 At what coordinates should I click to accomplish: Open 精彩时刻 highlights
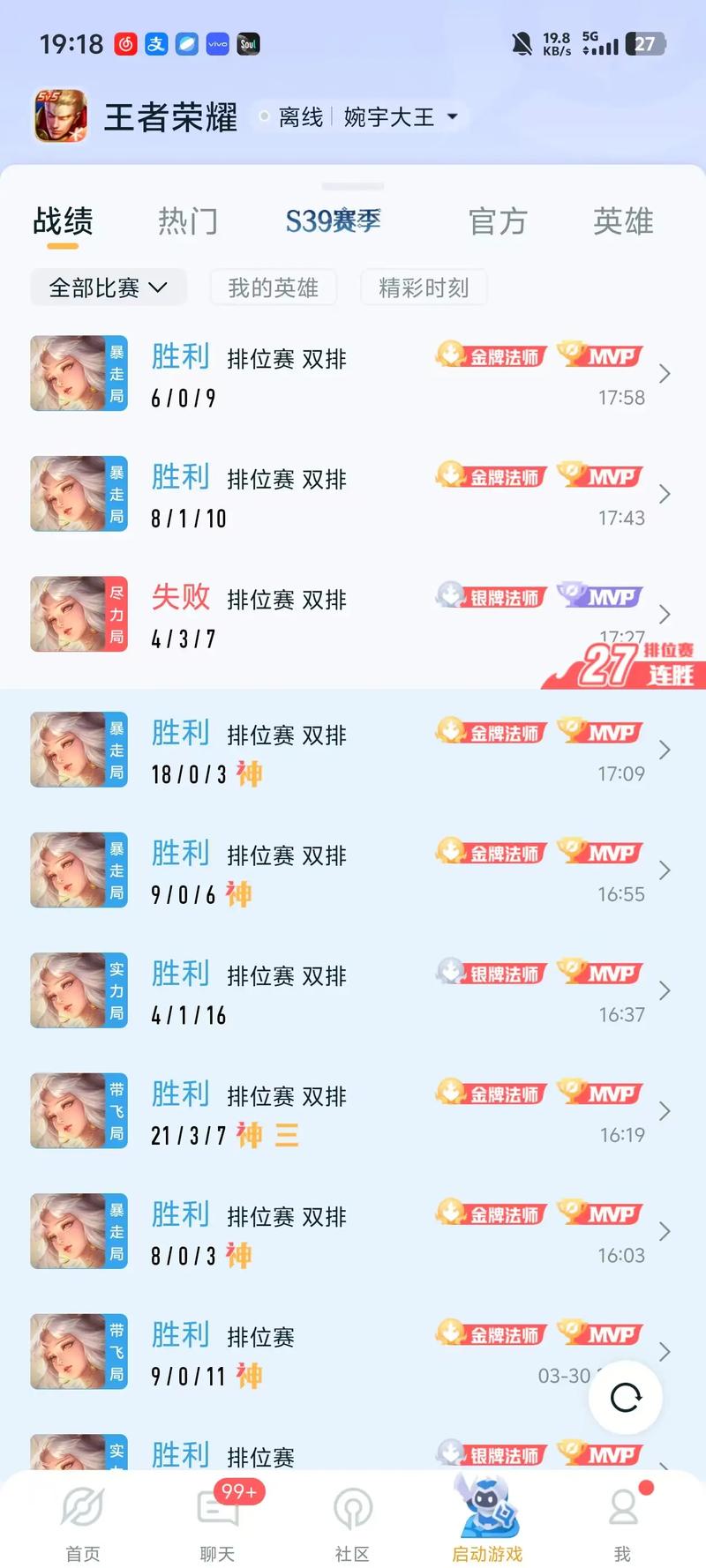pyautogui.click(x=424, y=287)
